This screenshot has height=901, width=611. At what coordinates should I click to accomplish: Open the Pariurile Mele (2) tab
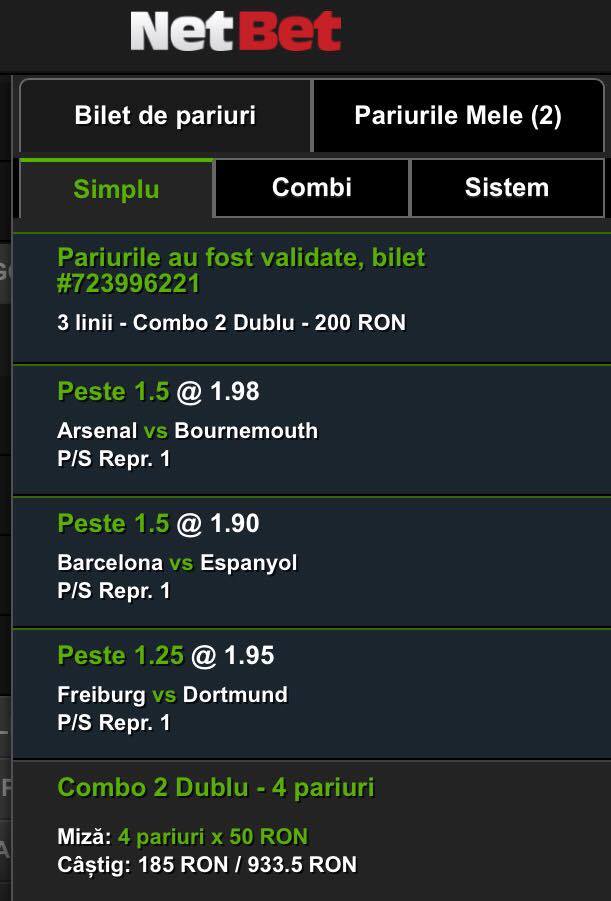pos(458,115)
